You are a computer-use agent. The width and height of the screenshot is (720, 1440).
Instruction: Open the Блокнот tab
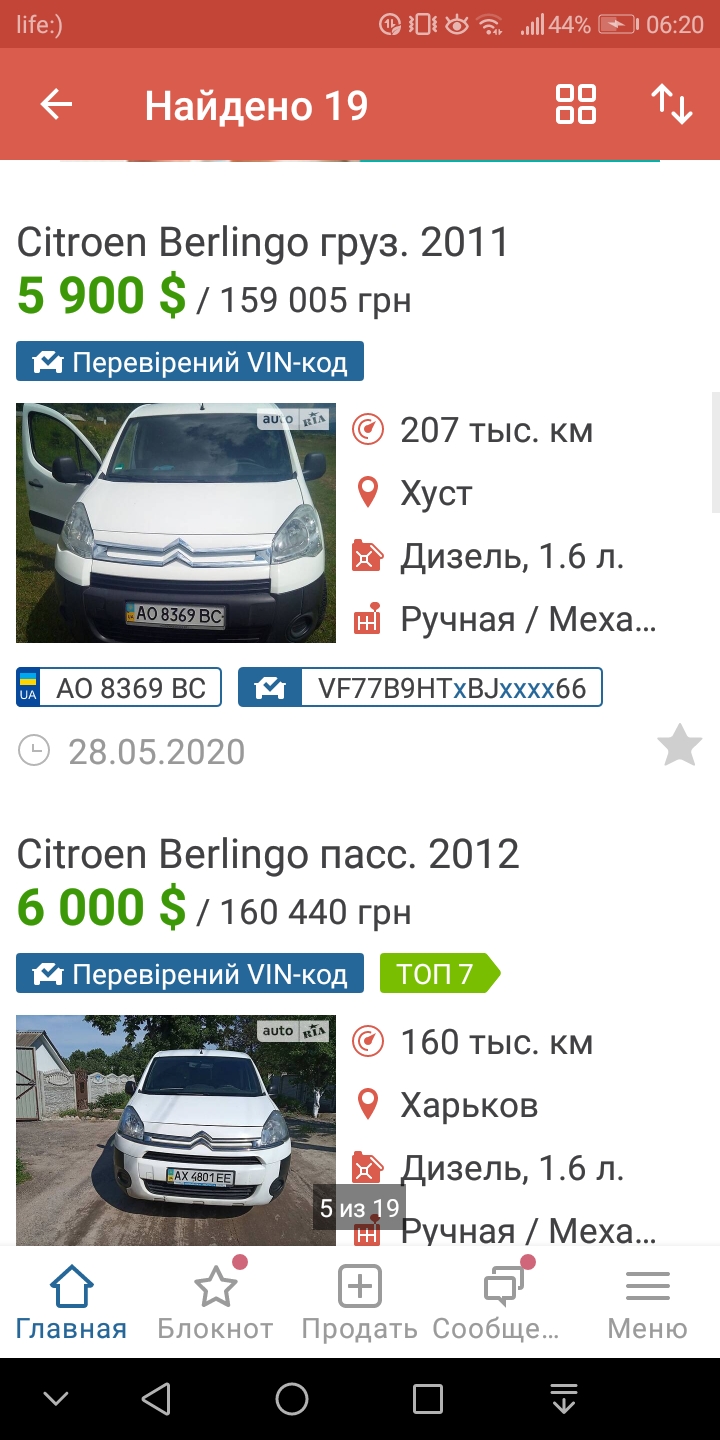[215, 1301]
